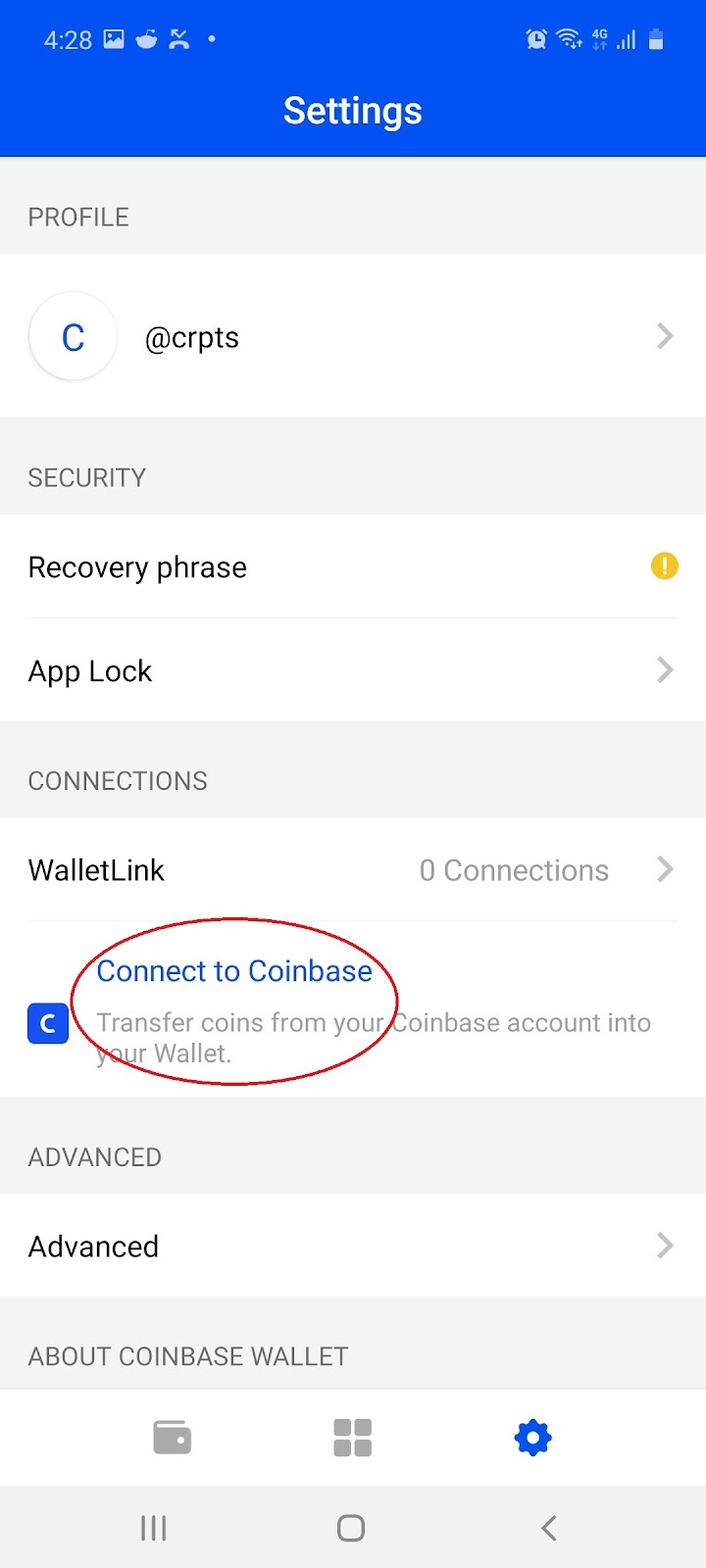Open recent apps from navigation bar
Image resolution: width=706 pixels, height=1568 pixels.
click(154, 1528)
